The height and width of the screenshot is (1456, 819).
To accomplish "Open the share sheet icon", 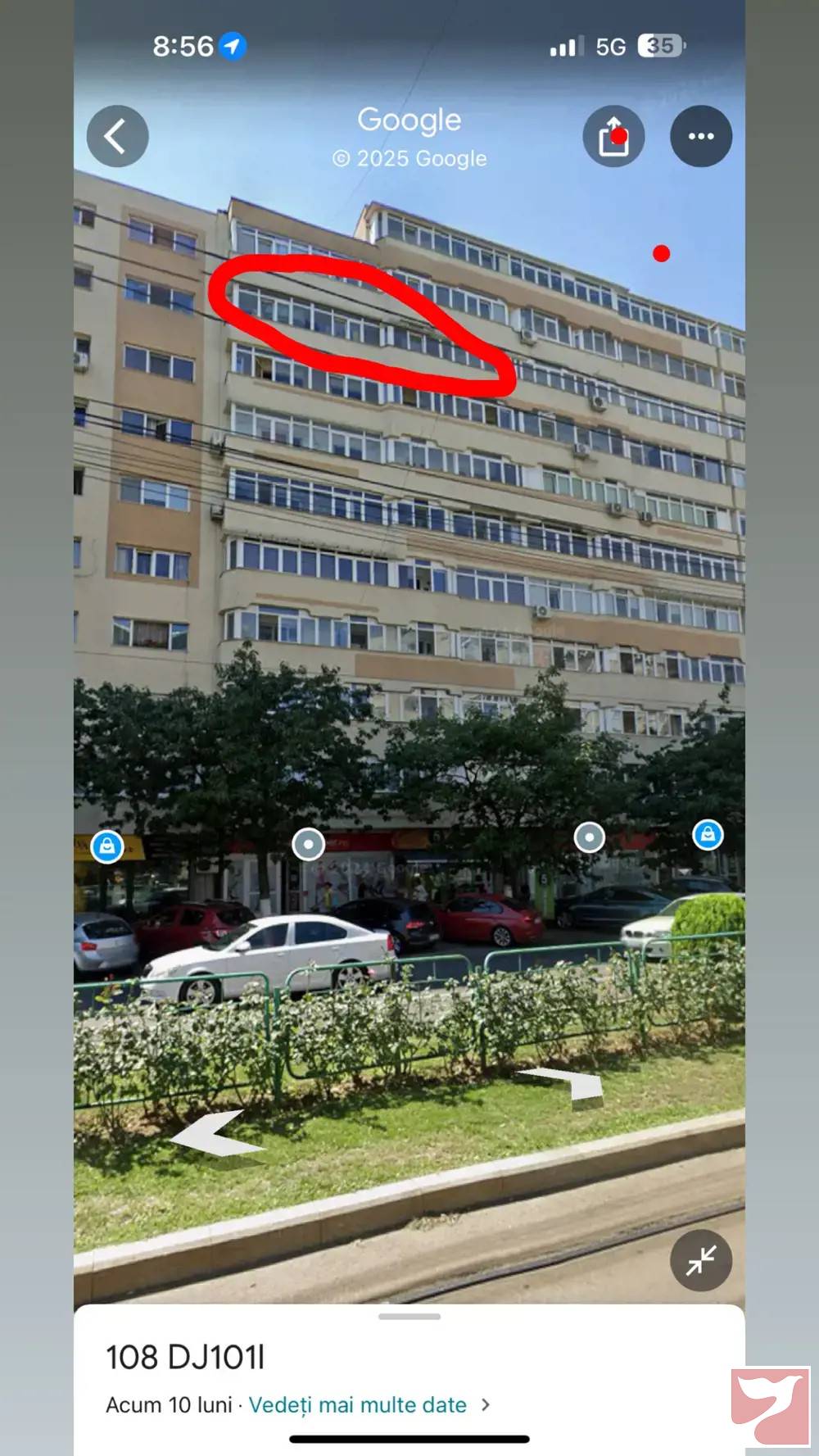I will coord(613,137).
